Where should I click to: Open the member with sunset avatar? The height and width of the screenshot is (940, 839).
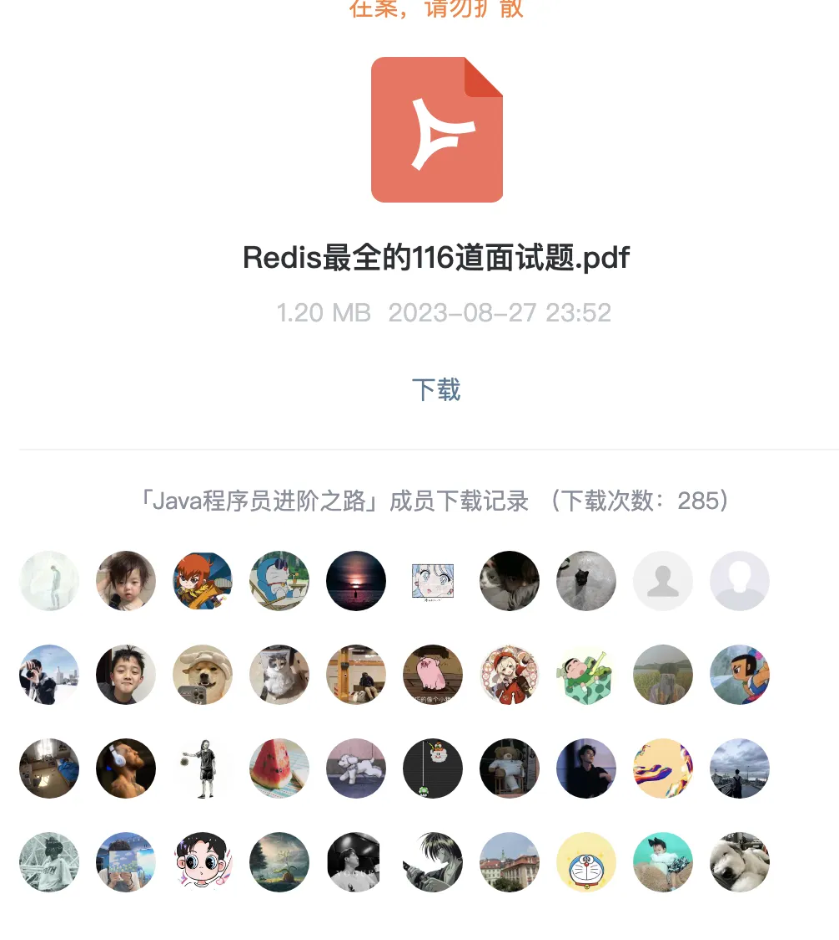356,581
